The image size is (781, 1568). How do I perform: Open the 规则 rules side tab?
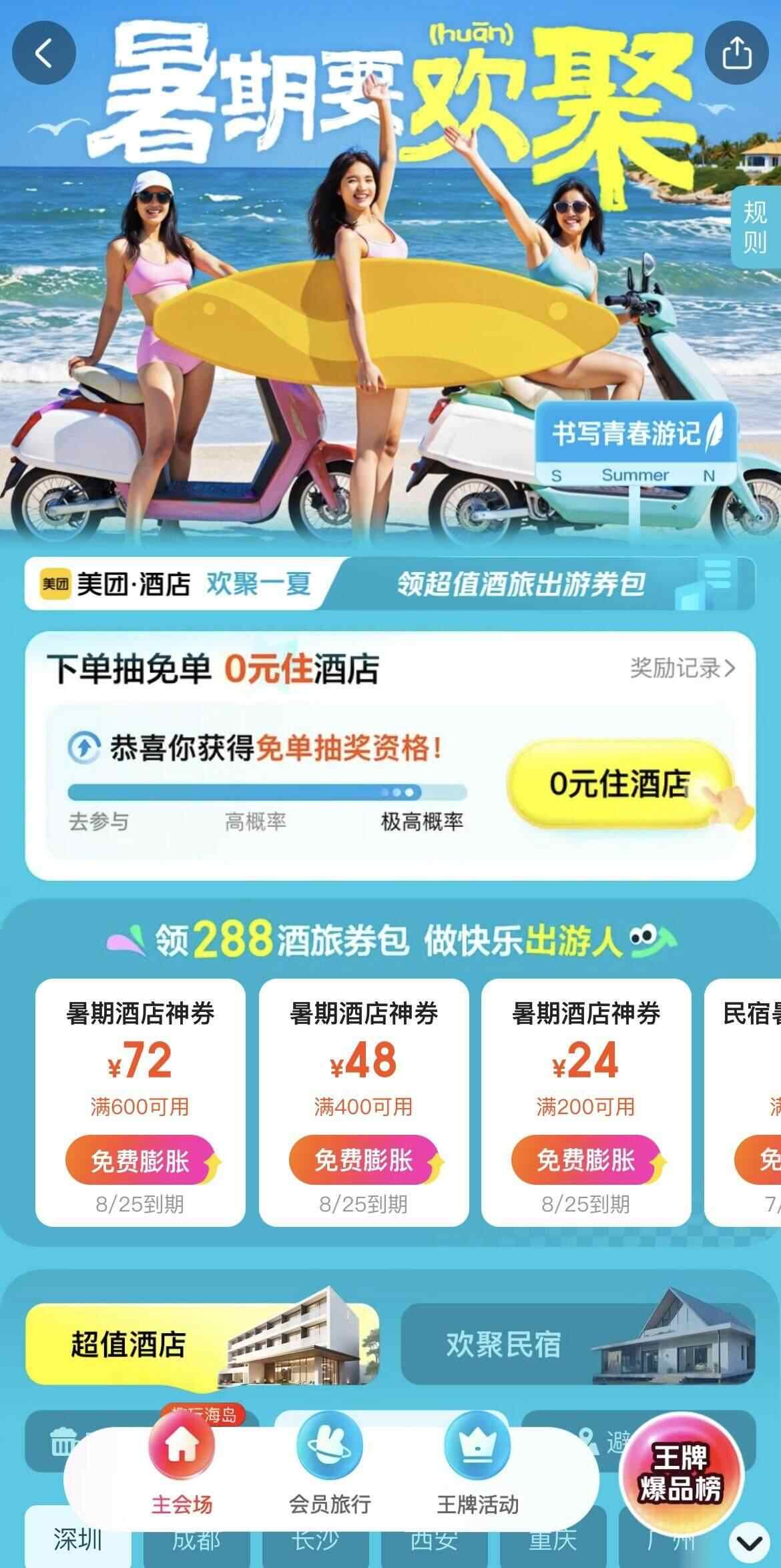pyautogui.click(x=756, y=228)
